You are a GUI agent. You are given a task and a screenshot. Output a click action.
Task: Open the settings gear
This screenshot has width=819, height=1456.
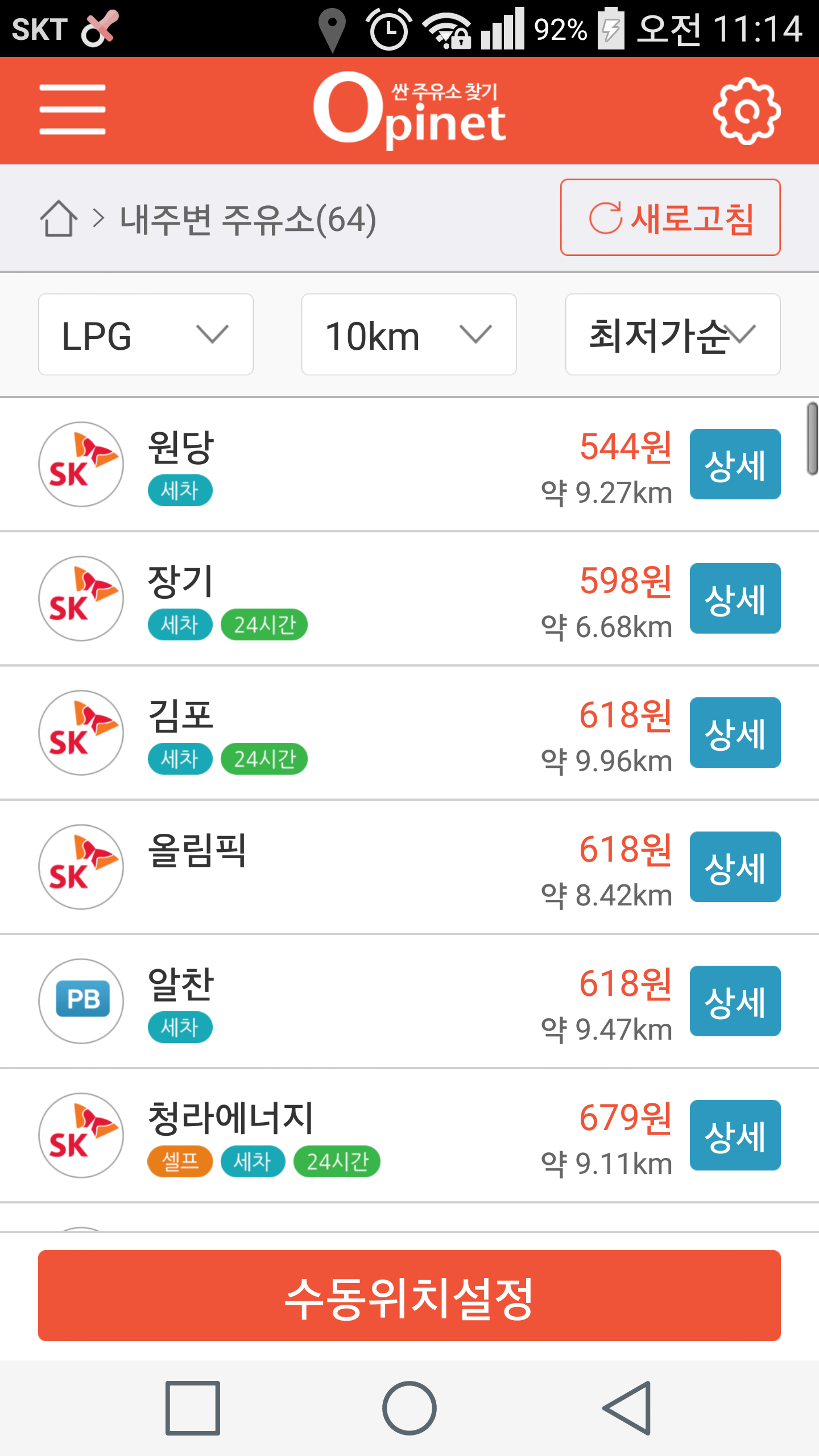(x=747, y=111)
